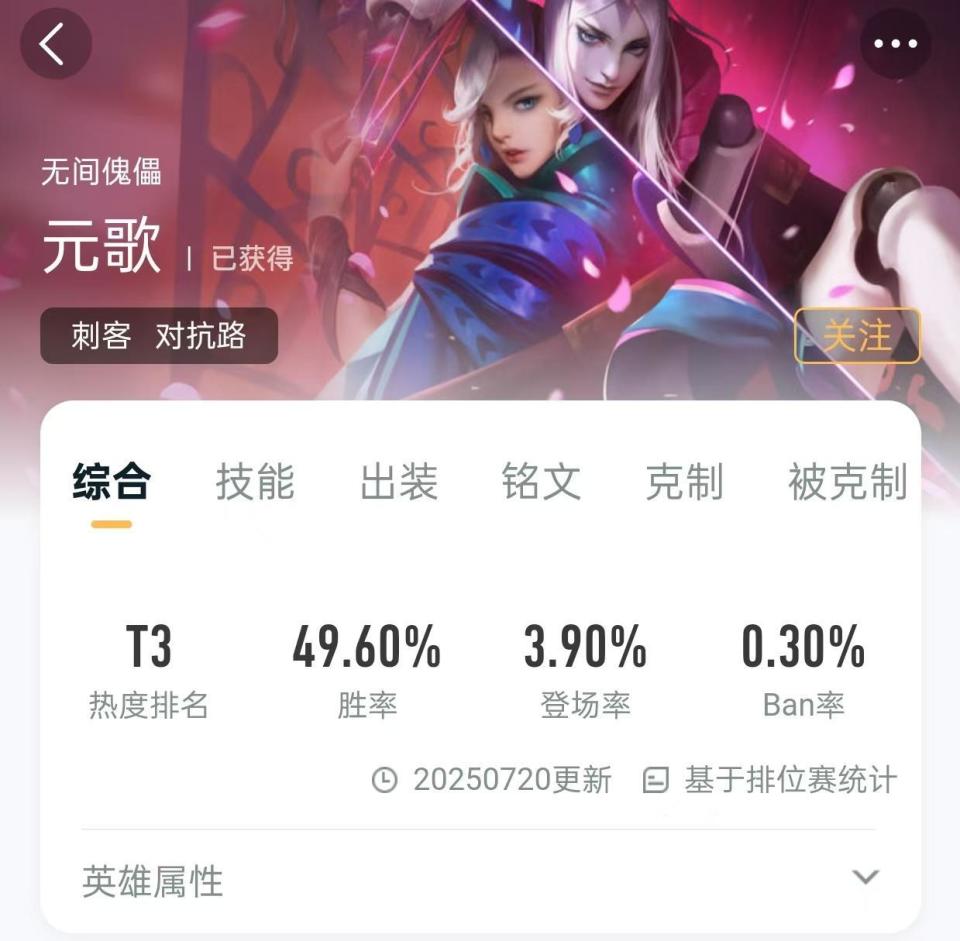Screen dimensions: 960x941
Task: Switch to the 出装 tab
Action: pyautogui.click(x=399, y=482)
